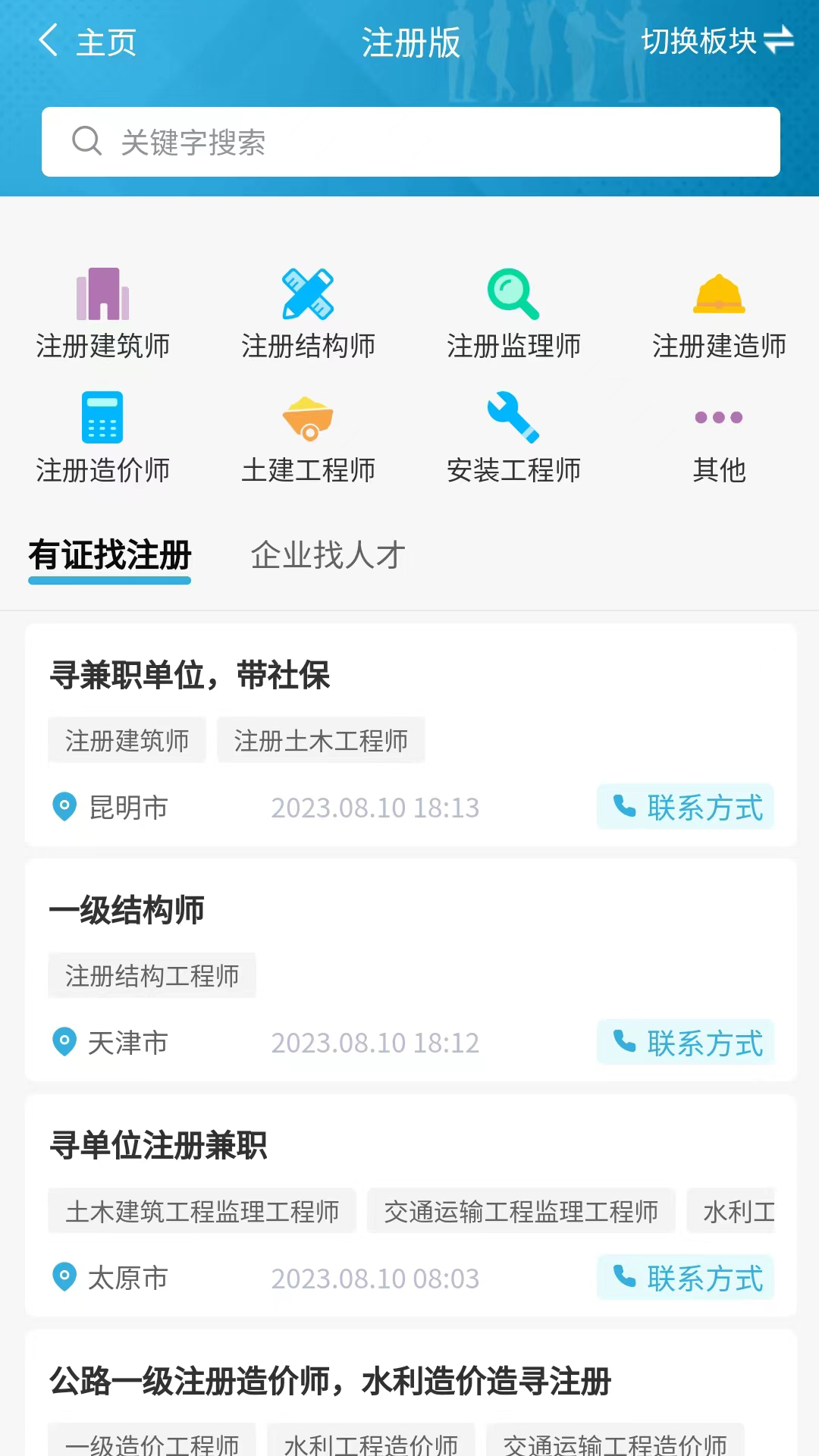Tap the 注册土木工程师 tag
The width and height of the screenshot is (819, 1456).
(x=321, y=740)
